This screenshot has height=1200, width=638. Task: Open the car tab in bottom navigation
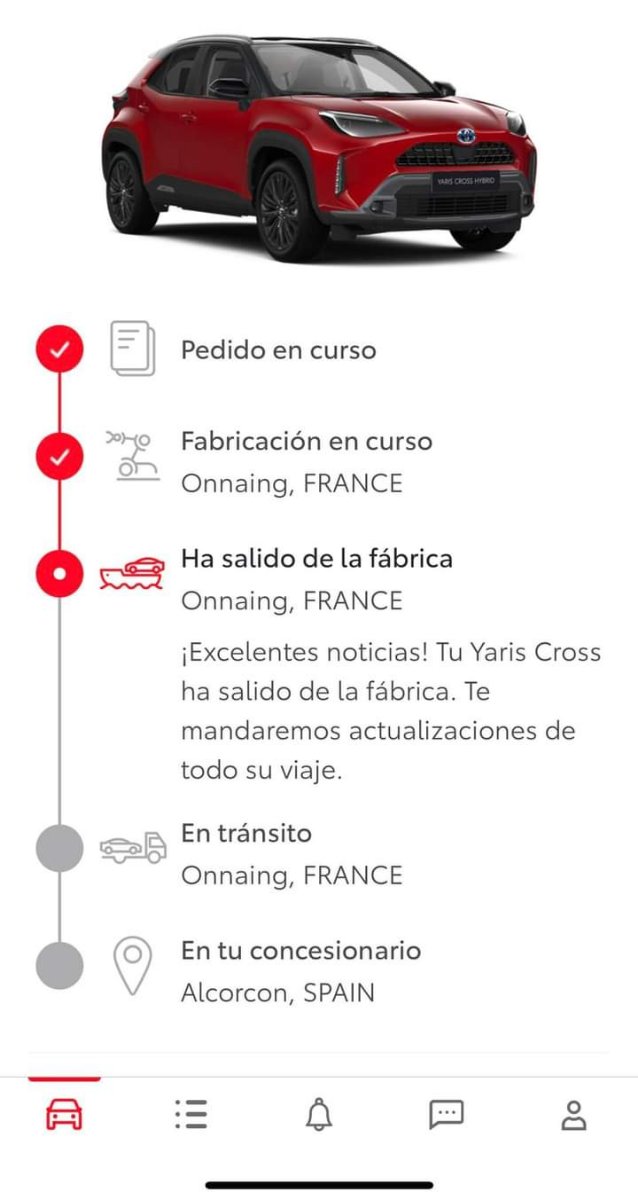65,1114
